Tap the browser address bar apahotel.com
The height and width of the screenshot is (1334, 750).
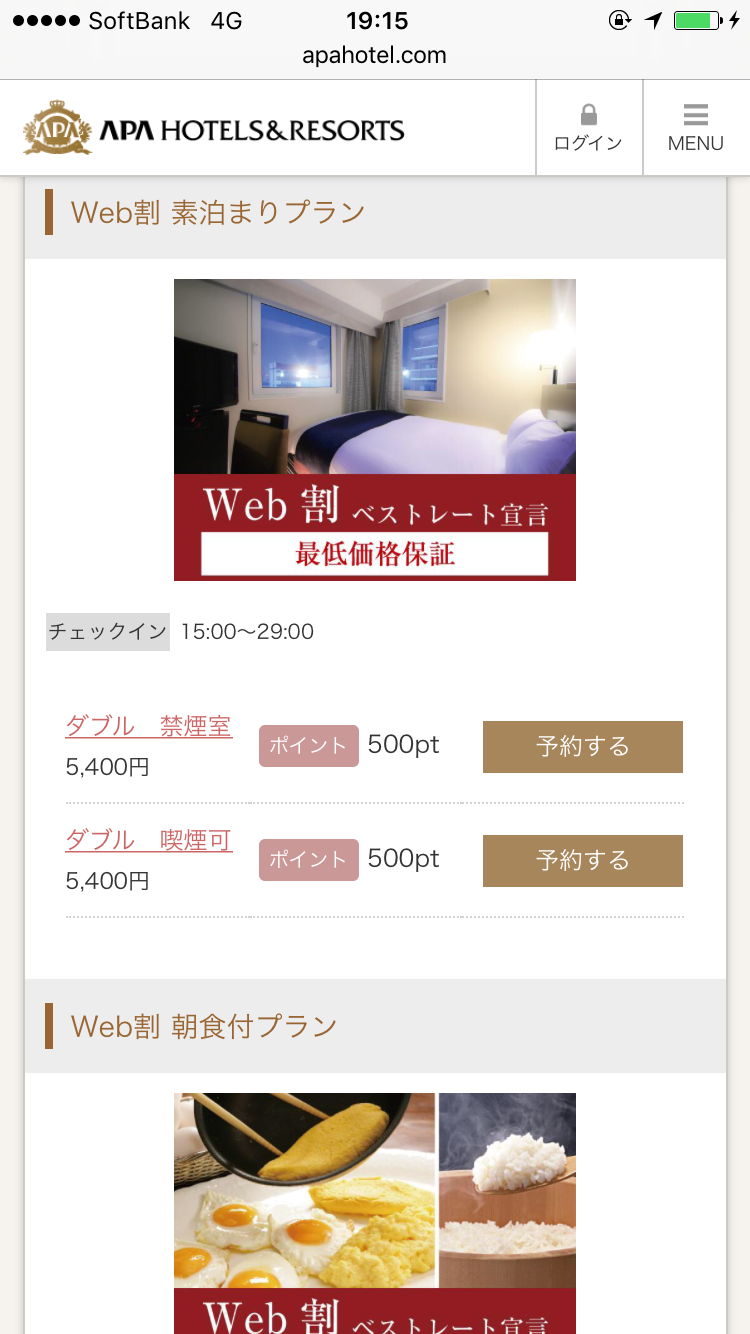click(375, 55)
